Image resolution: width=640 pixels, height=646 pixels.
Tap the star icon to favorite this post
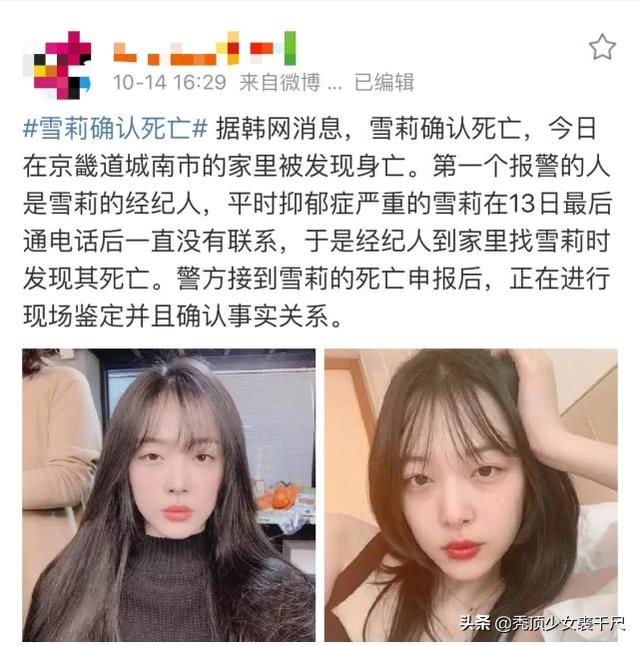click(x=602, y=47)
